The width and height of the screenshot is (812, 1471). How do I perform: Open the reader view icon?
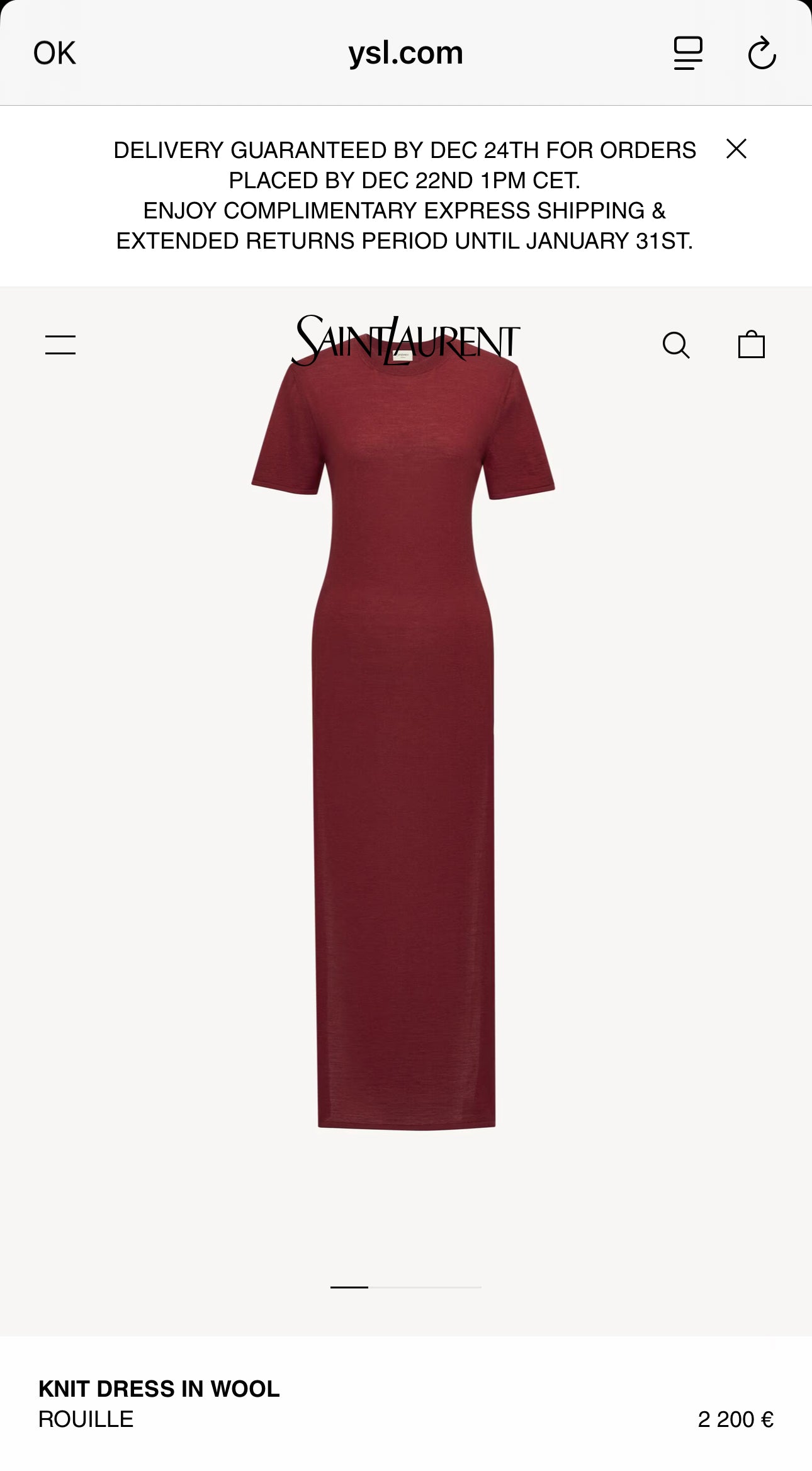pos(688,53)
